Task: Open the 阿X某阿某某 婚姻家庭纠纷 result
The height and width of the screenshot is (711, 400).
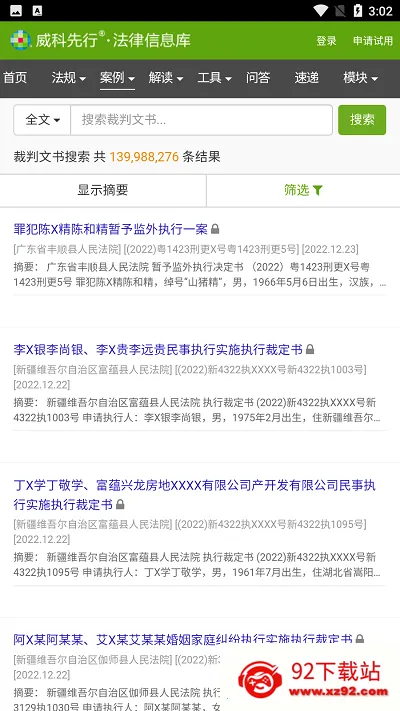Action: point(183,640)
